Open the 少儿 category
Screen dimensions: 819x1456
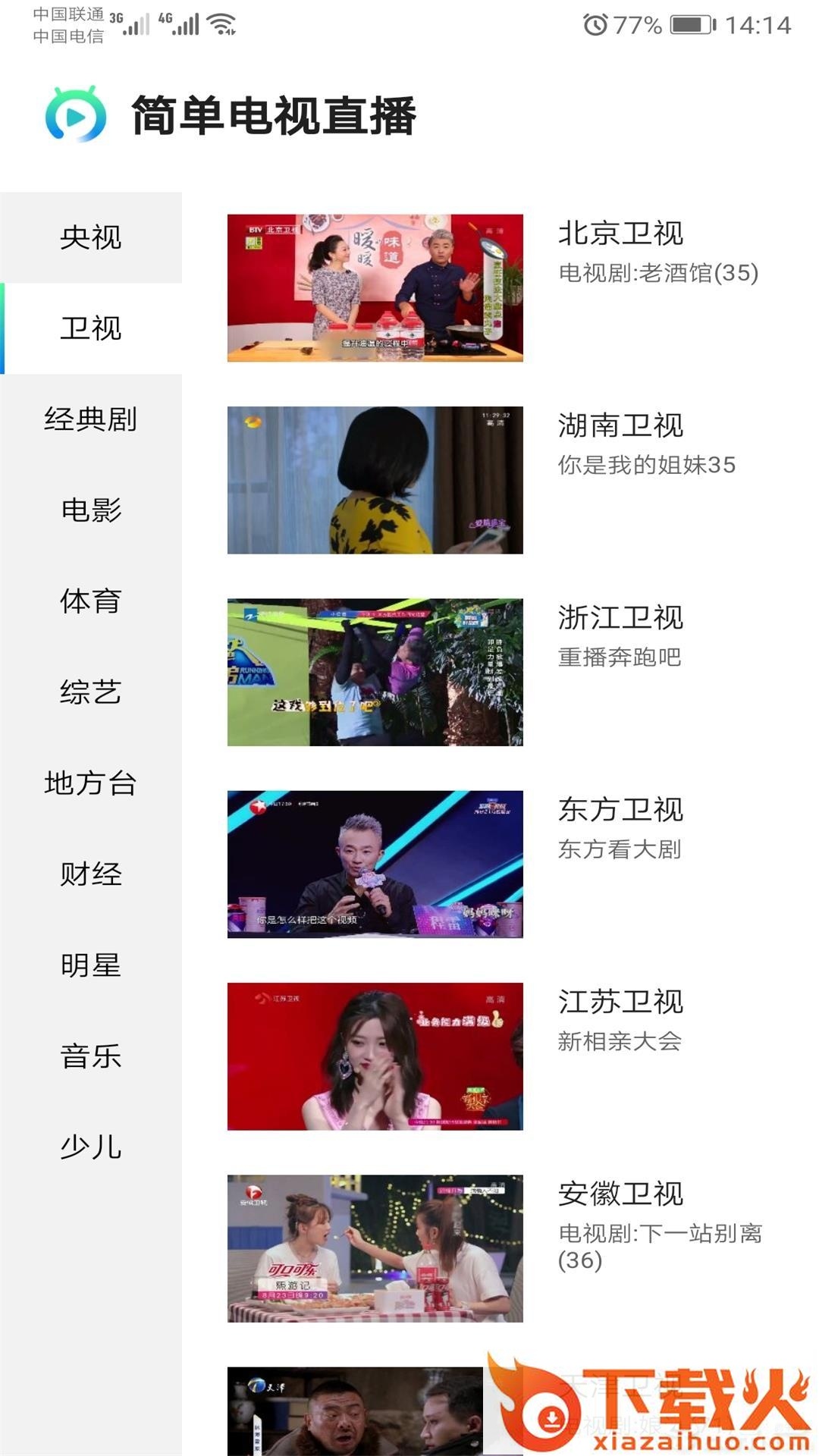click(91, 1147)
